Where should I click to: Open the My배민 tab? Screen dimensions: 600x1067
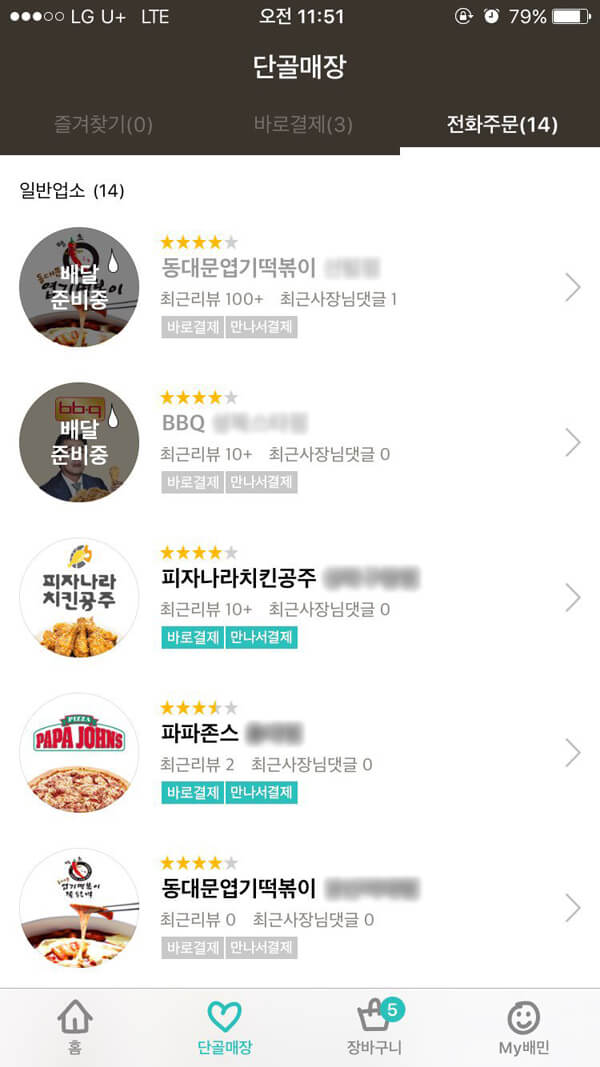pos(524,1028)
